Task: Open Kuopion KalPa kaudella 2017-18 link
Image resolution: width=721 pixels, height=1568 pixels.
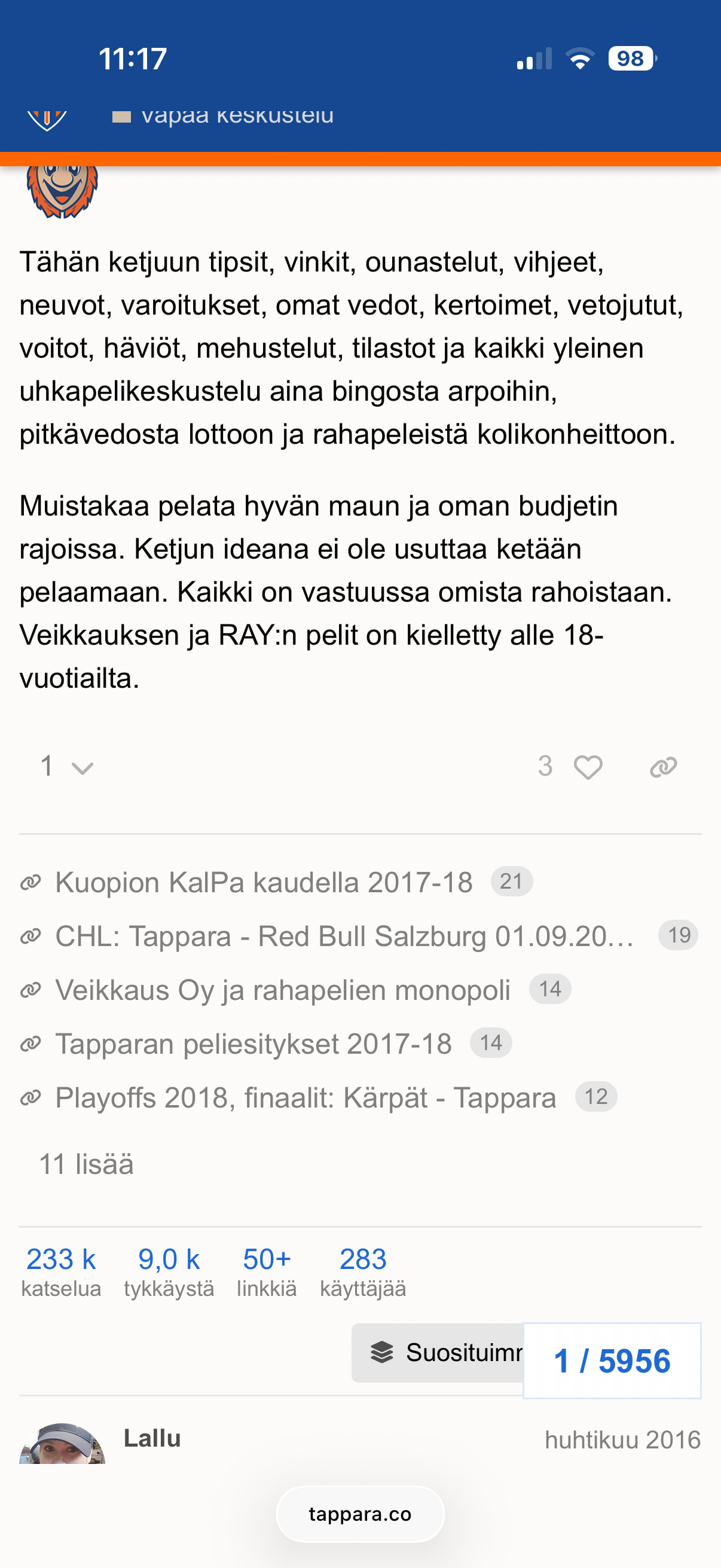Action: [264, 882]
